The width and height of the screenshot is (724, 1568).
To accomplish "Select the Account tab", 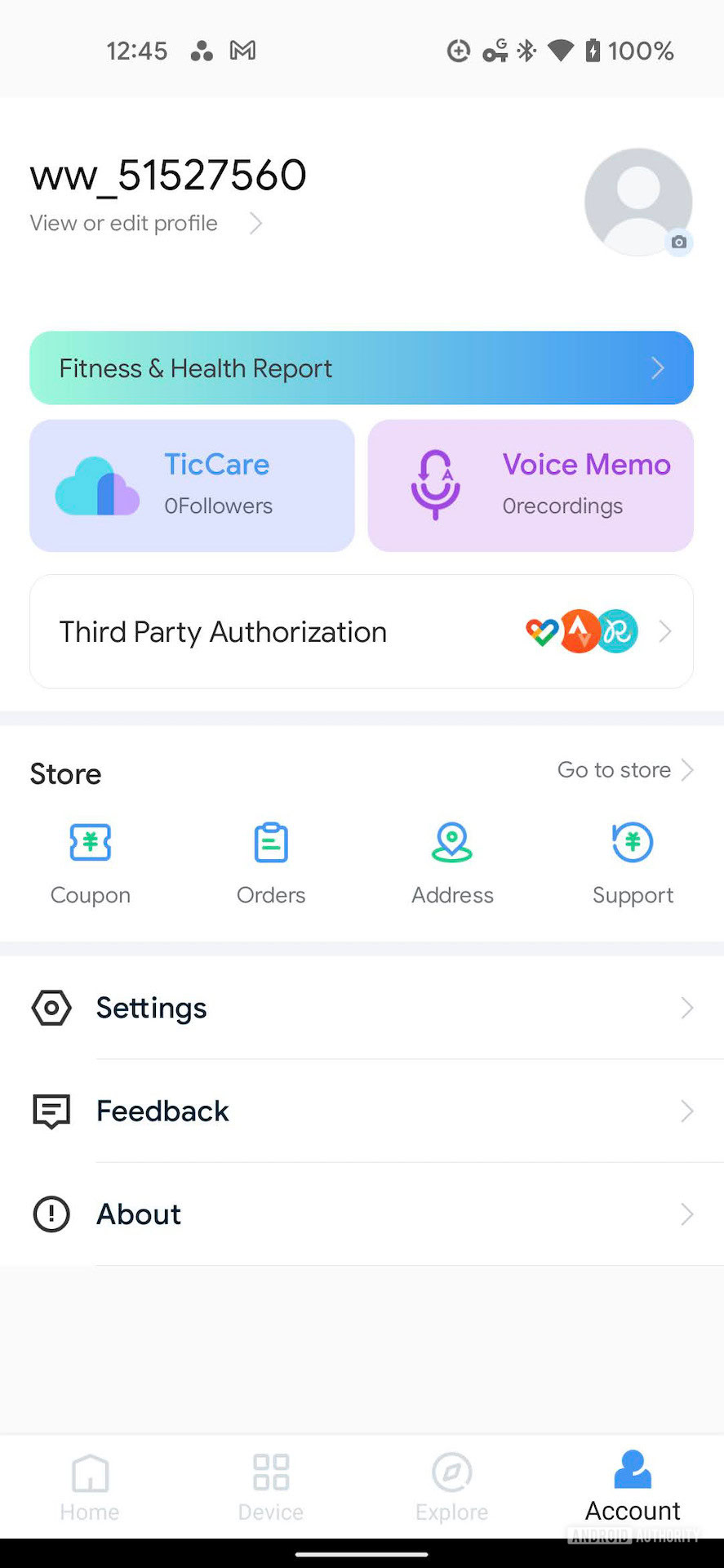I will [x=633, y=1487].
